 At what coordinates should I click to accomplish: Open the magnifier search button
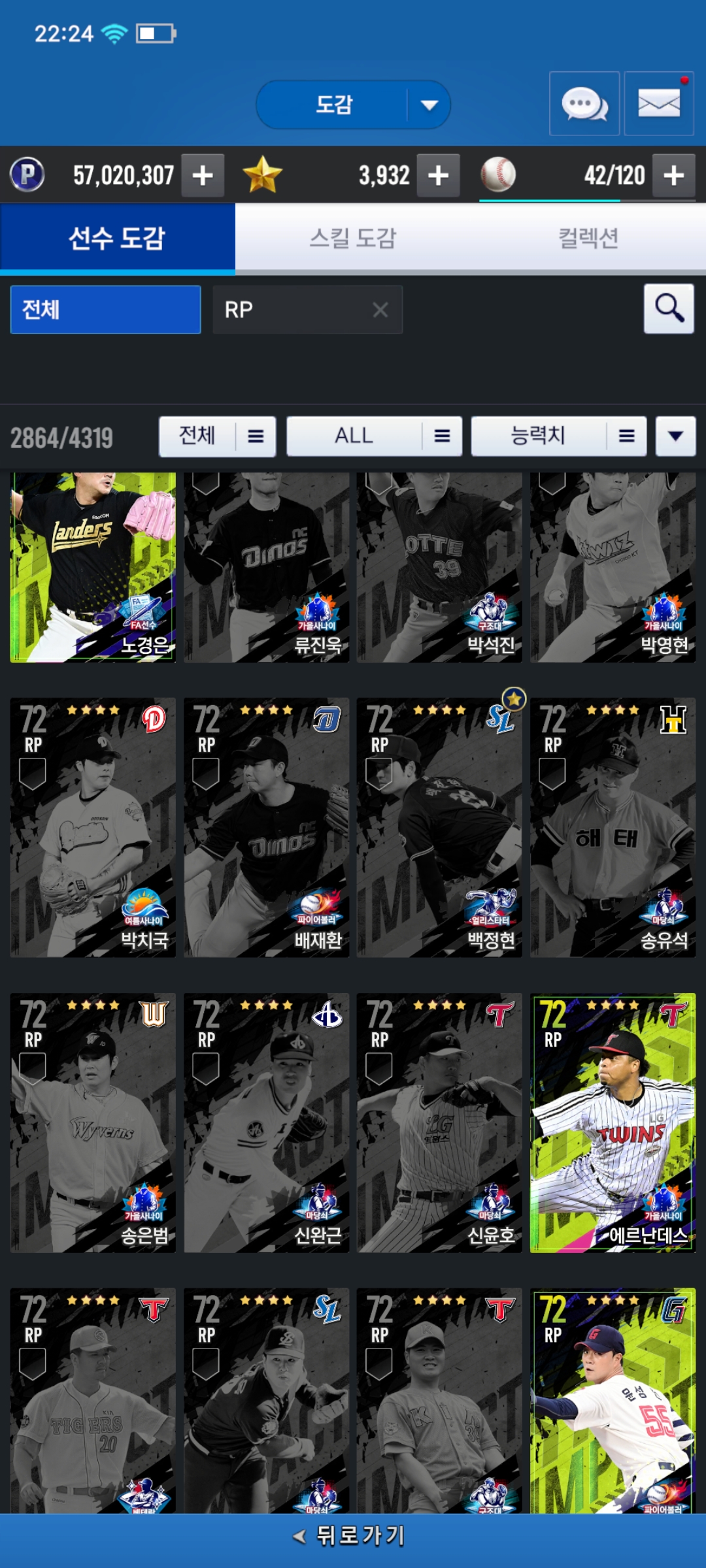click(668, 308)
